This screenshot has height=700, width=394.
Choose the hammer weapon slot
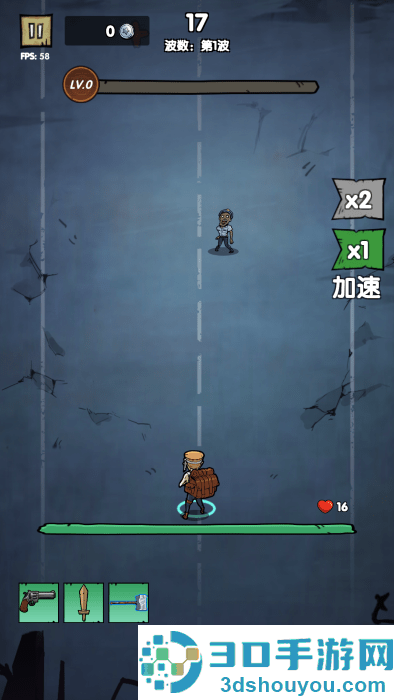[x=129, y=603]
